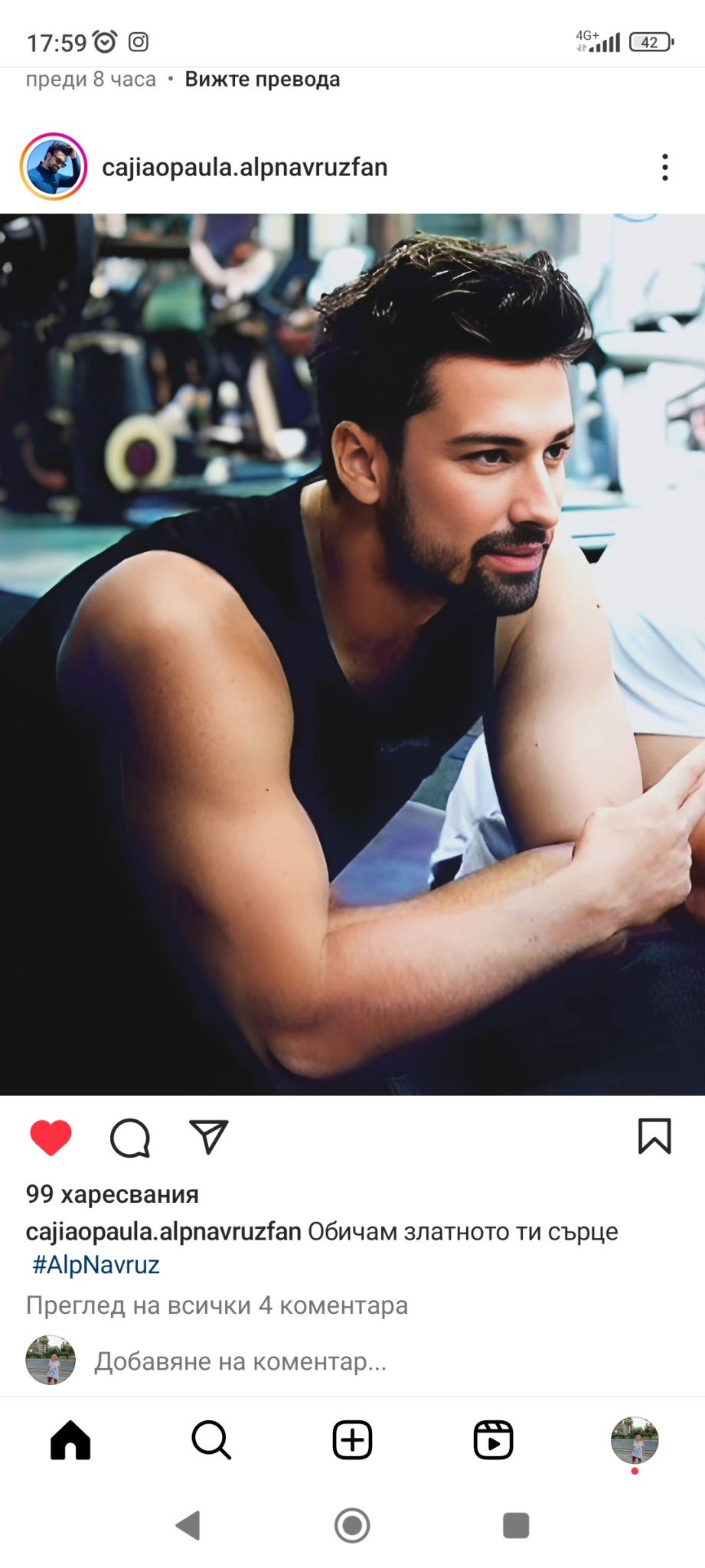See who liked via 99 харесвания

(x=113, y=1194)
